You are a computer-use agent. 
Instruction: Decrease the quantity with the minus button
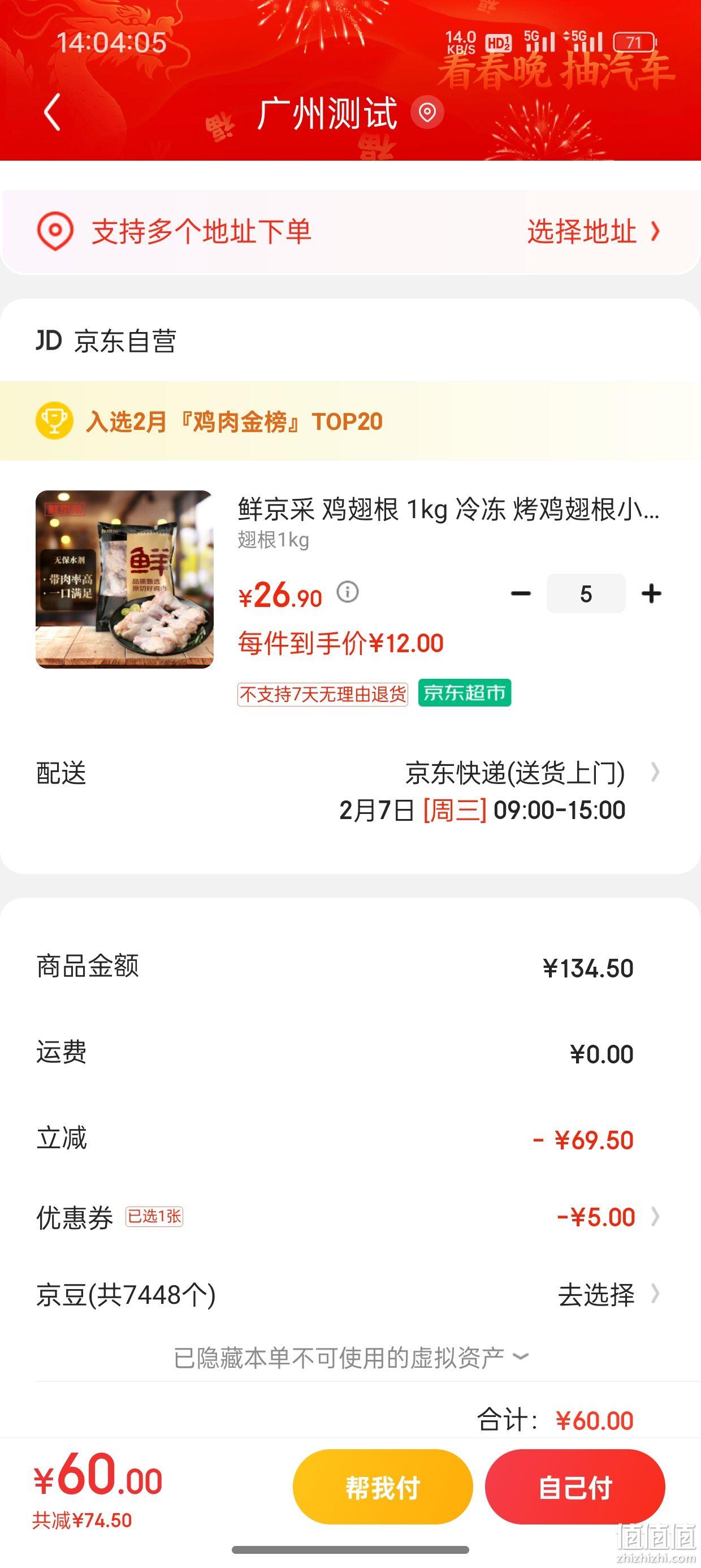click(x=520, y=593)
